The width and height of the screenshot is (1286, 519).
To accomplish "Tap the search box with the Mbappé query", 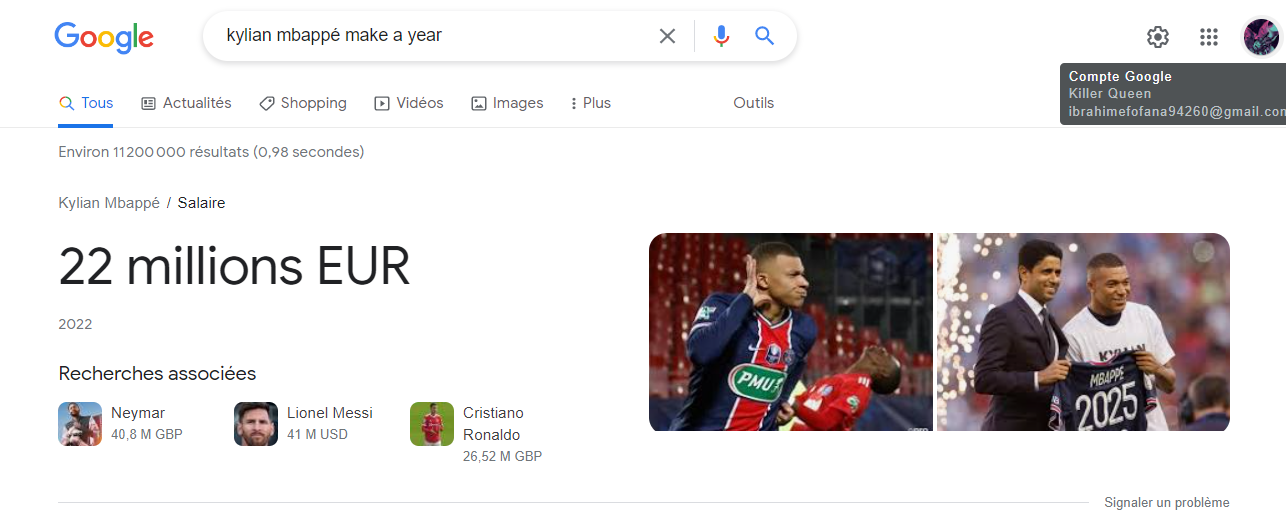I will point(430,36).
